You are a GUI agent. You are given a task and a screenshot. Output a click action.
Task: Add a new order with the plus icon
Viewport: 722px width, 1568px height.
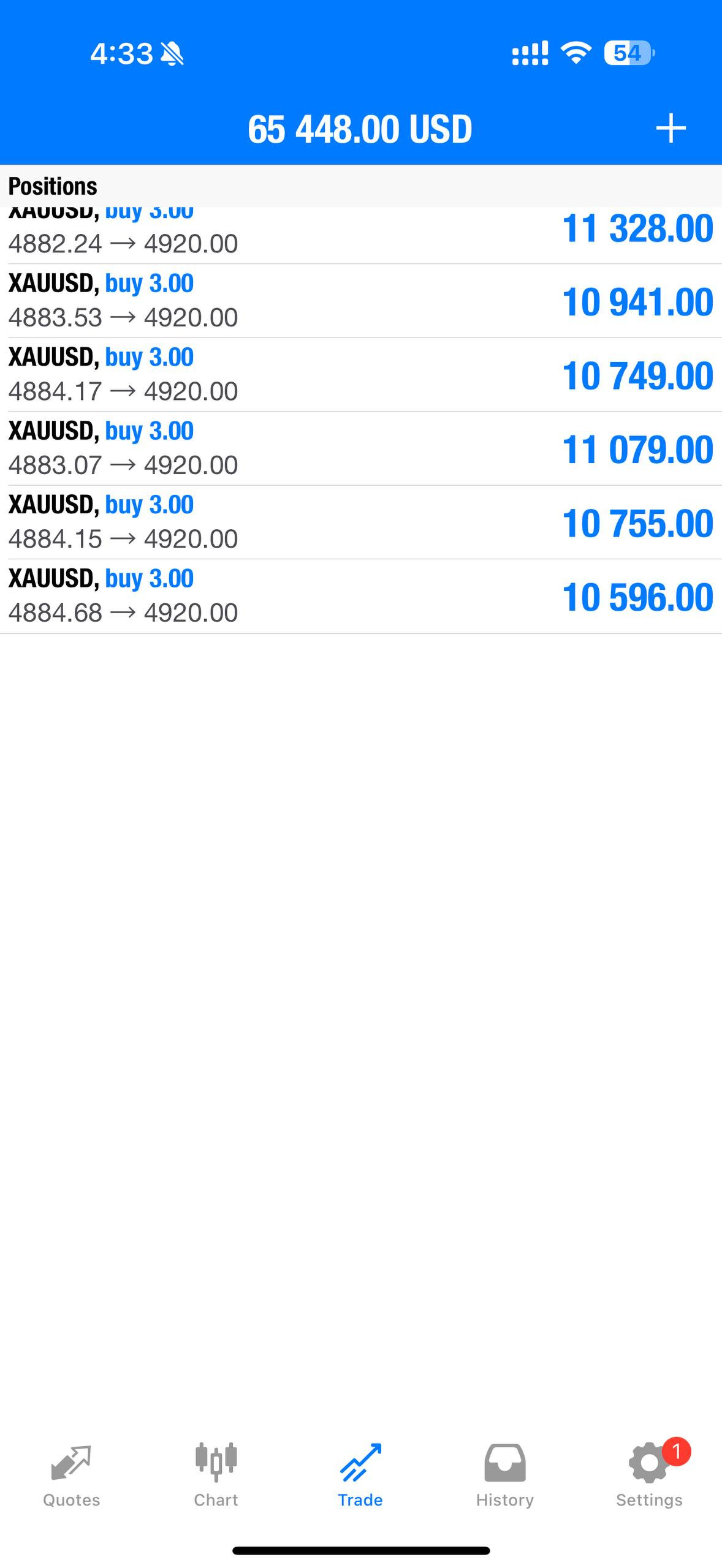coord(671,128)
